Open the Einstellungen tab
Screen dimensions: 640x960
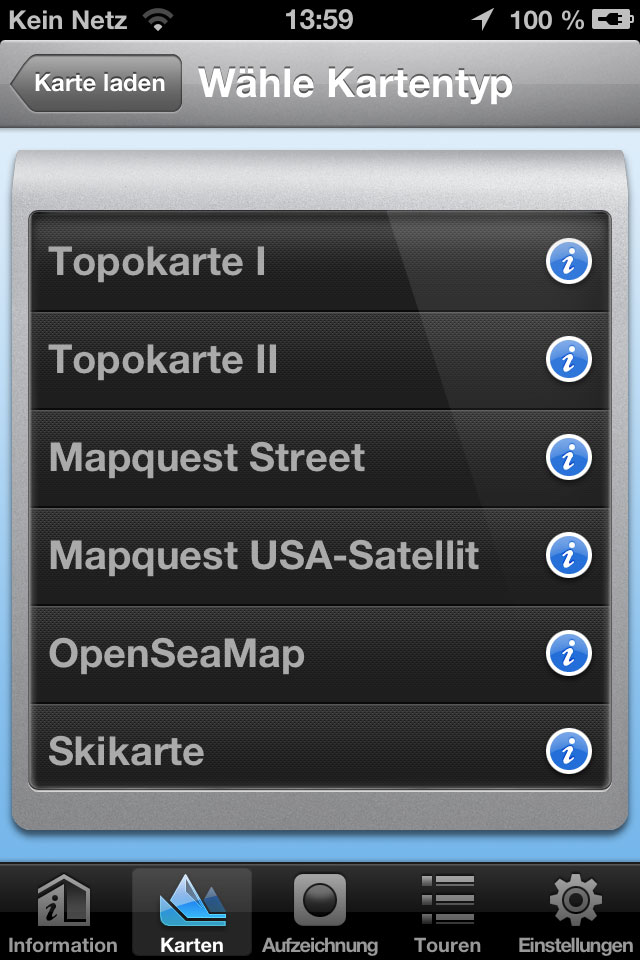click(x=575, y=913)
